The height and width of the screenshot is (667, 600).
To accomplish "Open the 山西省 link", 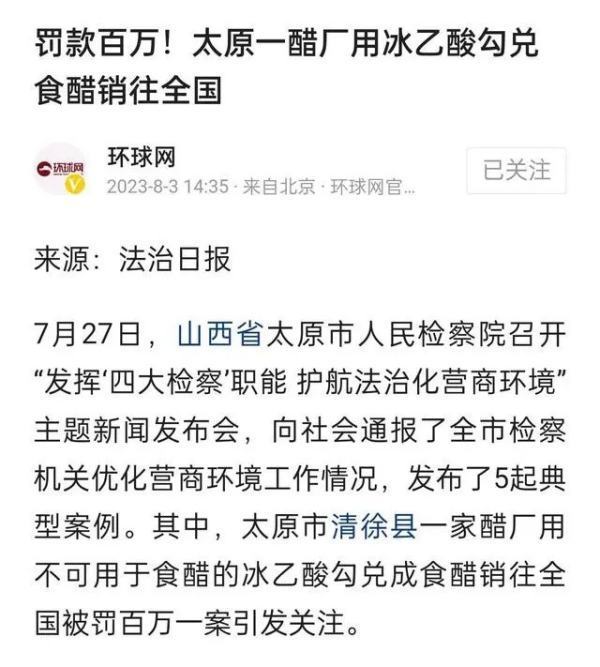I will tap(220, 333).
